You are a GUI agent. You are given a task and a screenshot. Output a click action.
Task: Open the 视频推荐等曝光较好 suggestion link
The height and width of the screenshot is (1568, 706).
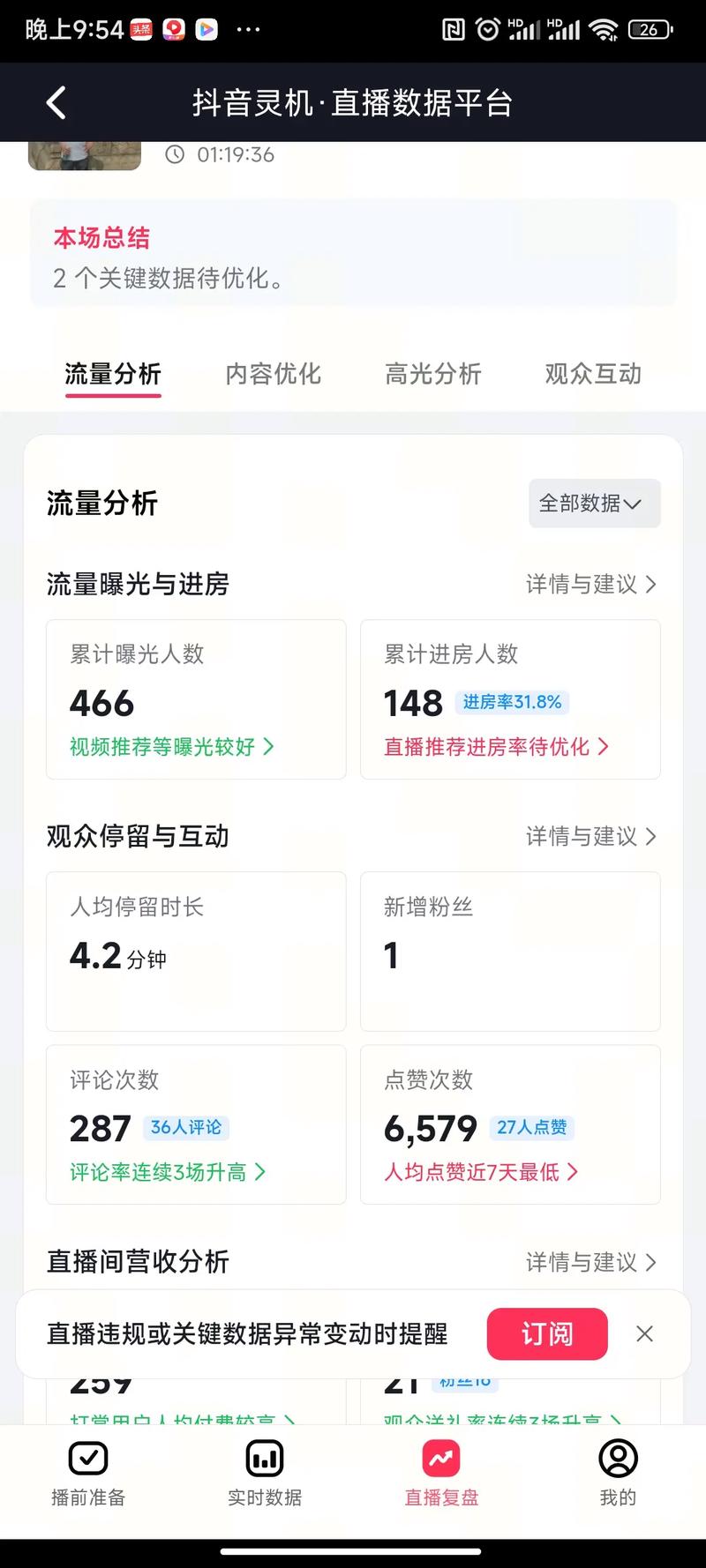(x=168, y=747)
